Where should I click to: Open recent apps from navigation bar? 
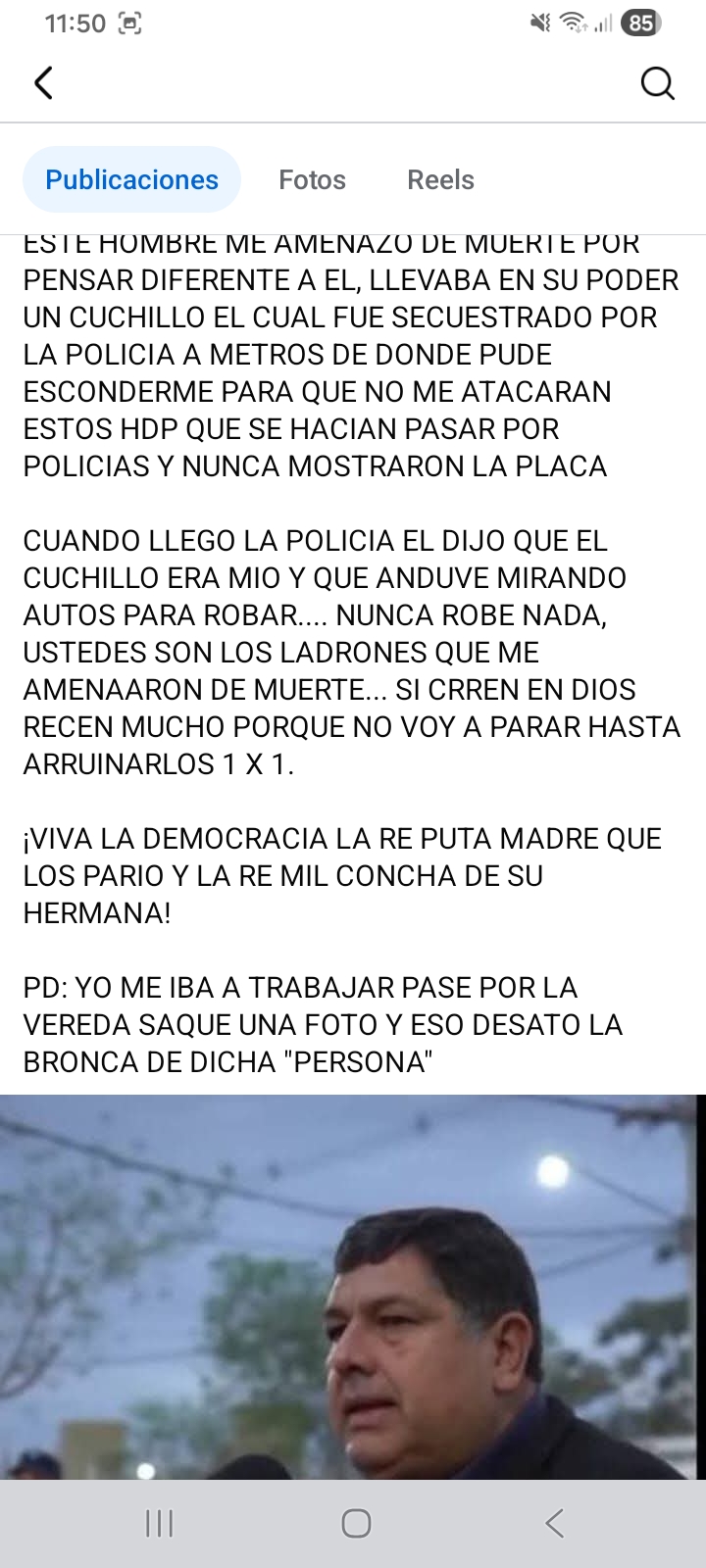[x=159, y=1523]
